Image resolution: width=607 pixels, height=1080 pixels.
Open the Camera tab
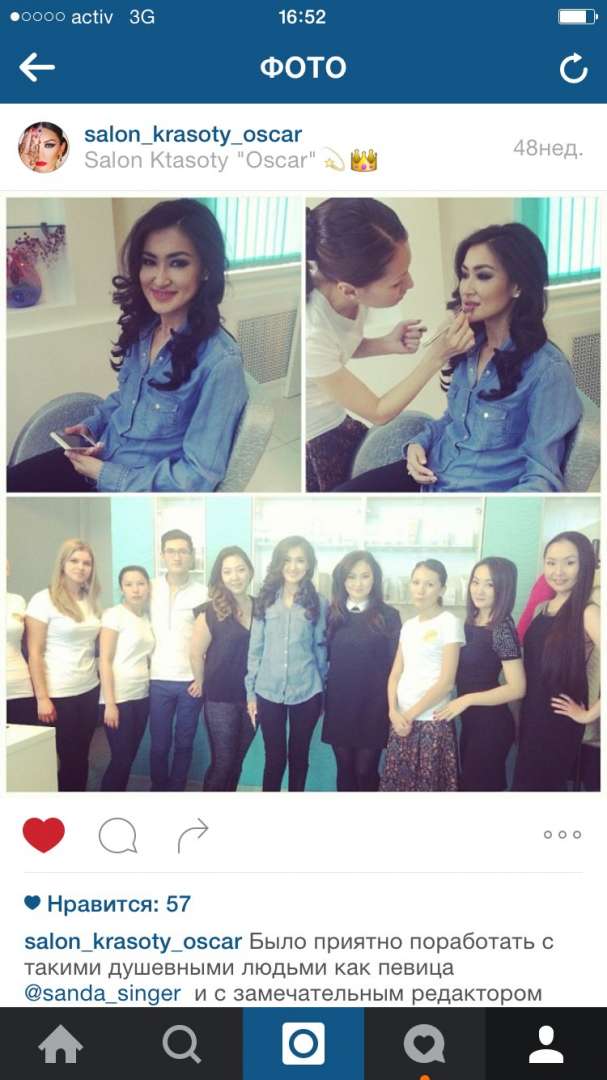click(x=303, y=1043)
